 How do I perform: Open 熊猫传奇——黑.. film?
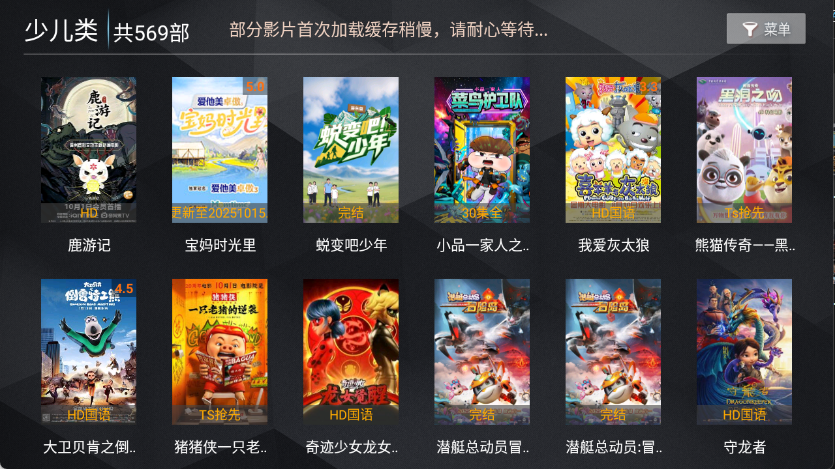(744, 150)
